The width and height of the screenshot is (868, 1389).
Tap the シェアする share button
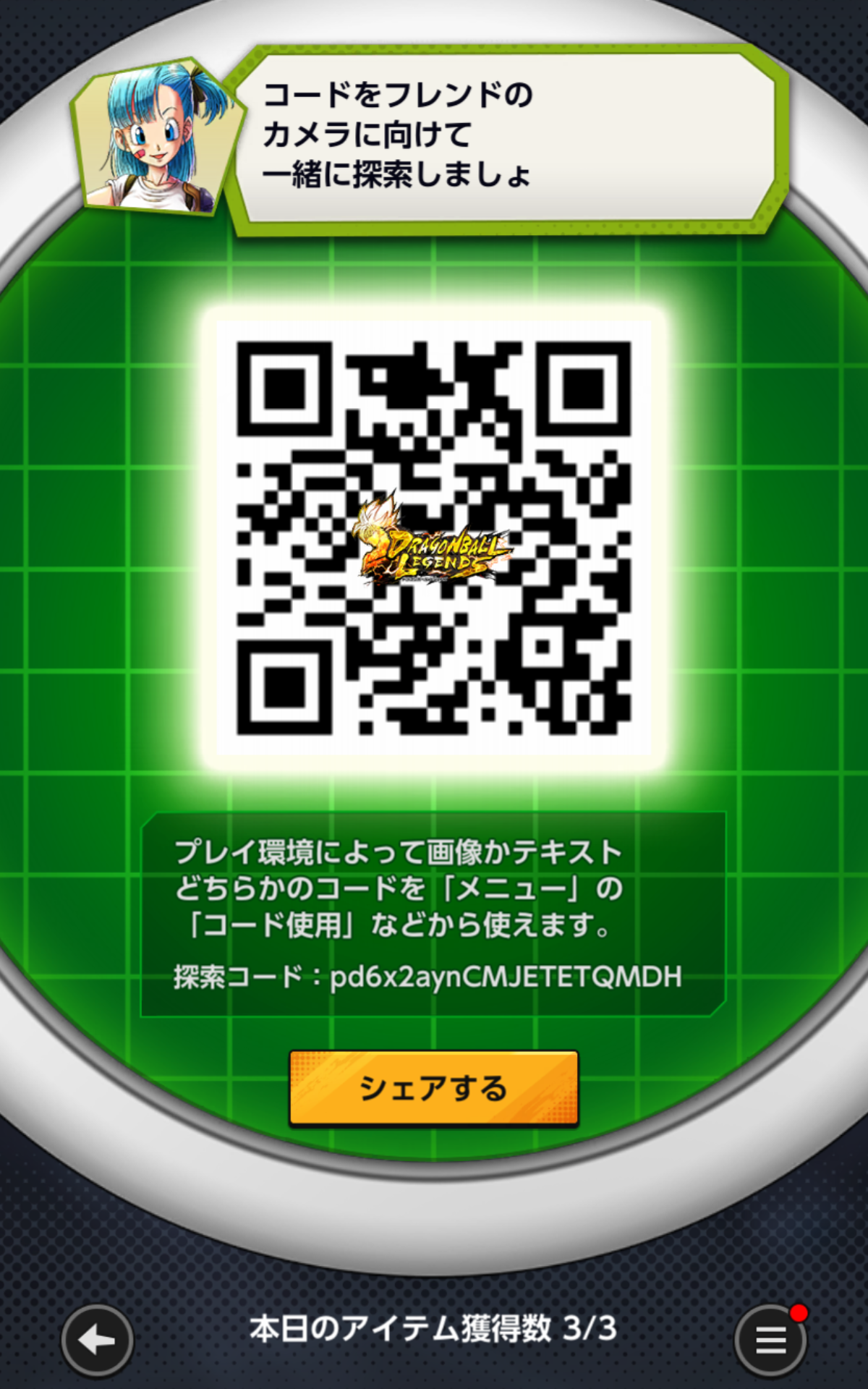[434, 1088]
